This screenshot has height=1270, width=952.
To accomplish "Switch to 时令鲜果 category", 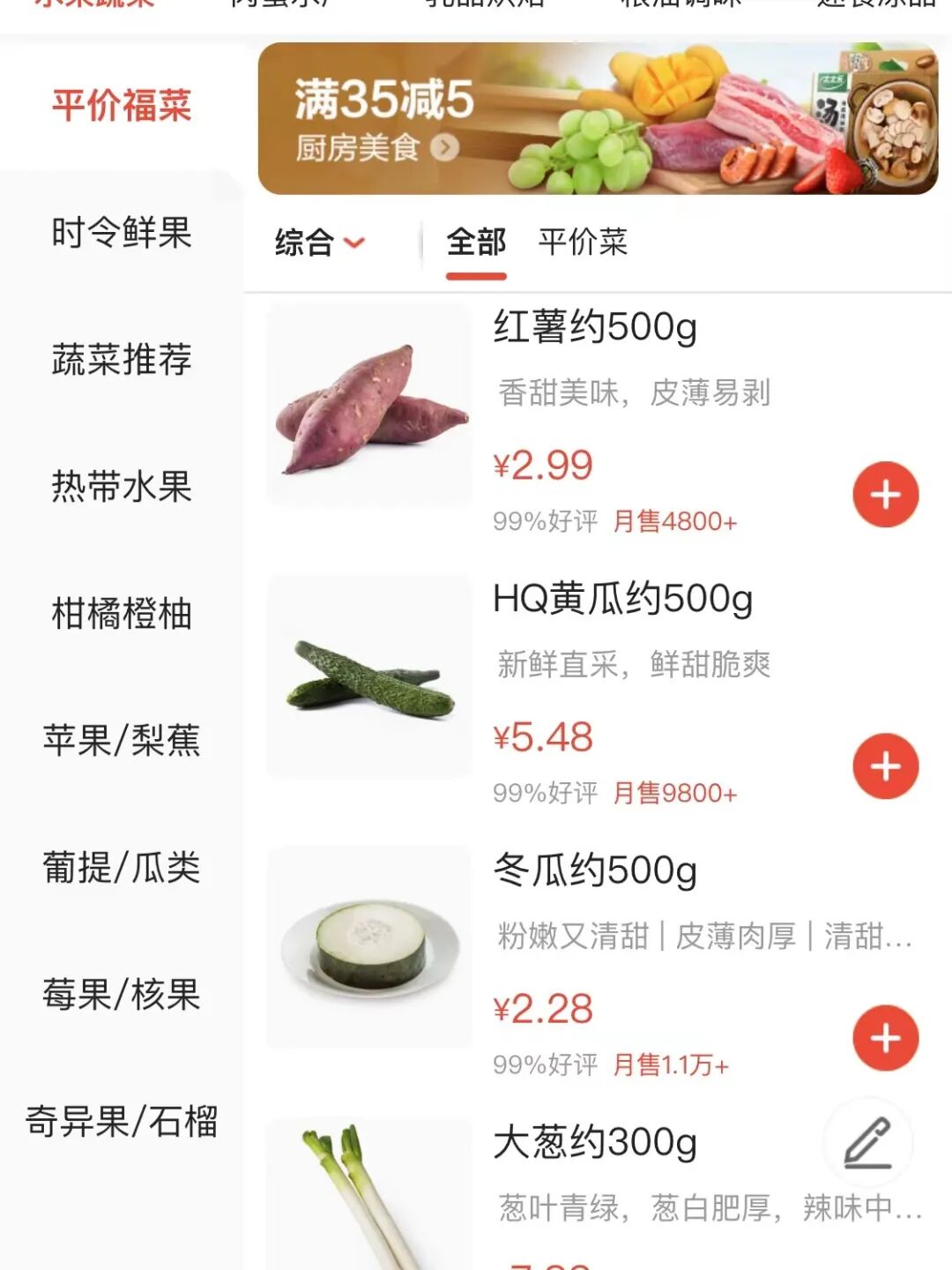I will [122, 233].
